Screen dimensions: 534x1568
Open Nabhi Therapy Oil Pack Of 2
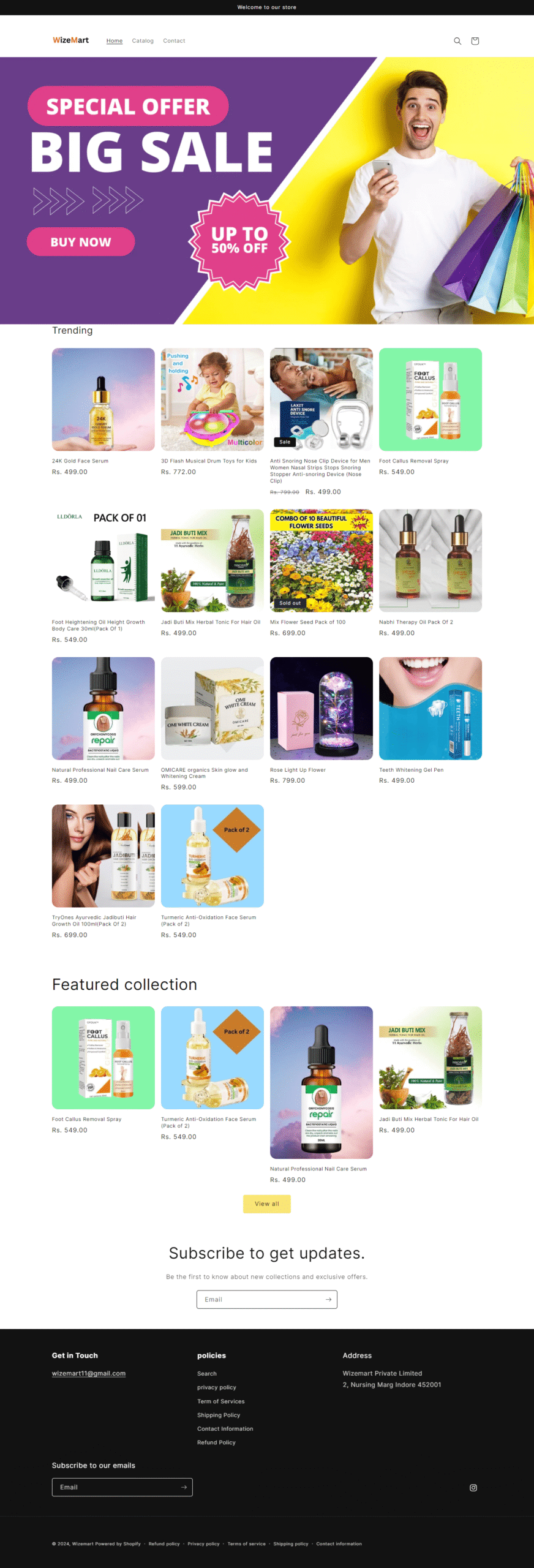(x=416, y=622)
